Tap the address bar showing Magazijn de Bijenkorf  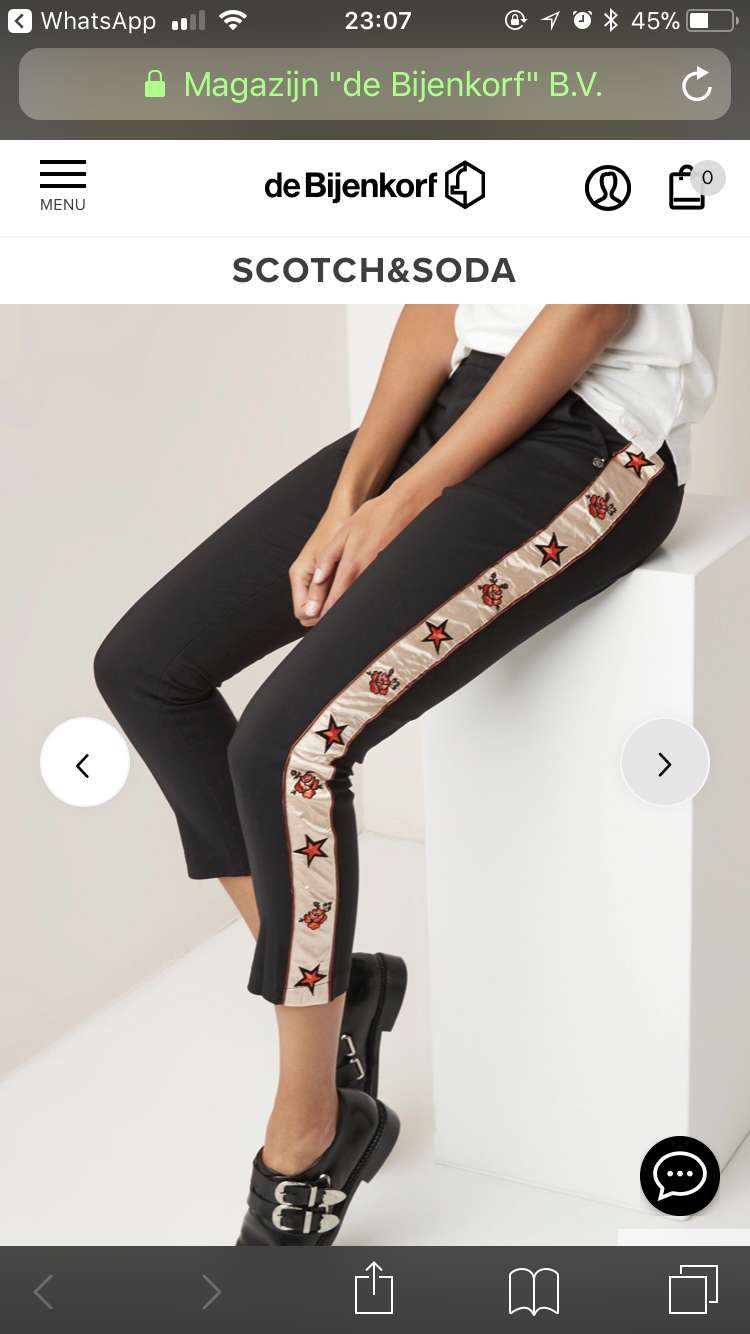pos(375,84)
